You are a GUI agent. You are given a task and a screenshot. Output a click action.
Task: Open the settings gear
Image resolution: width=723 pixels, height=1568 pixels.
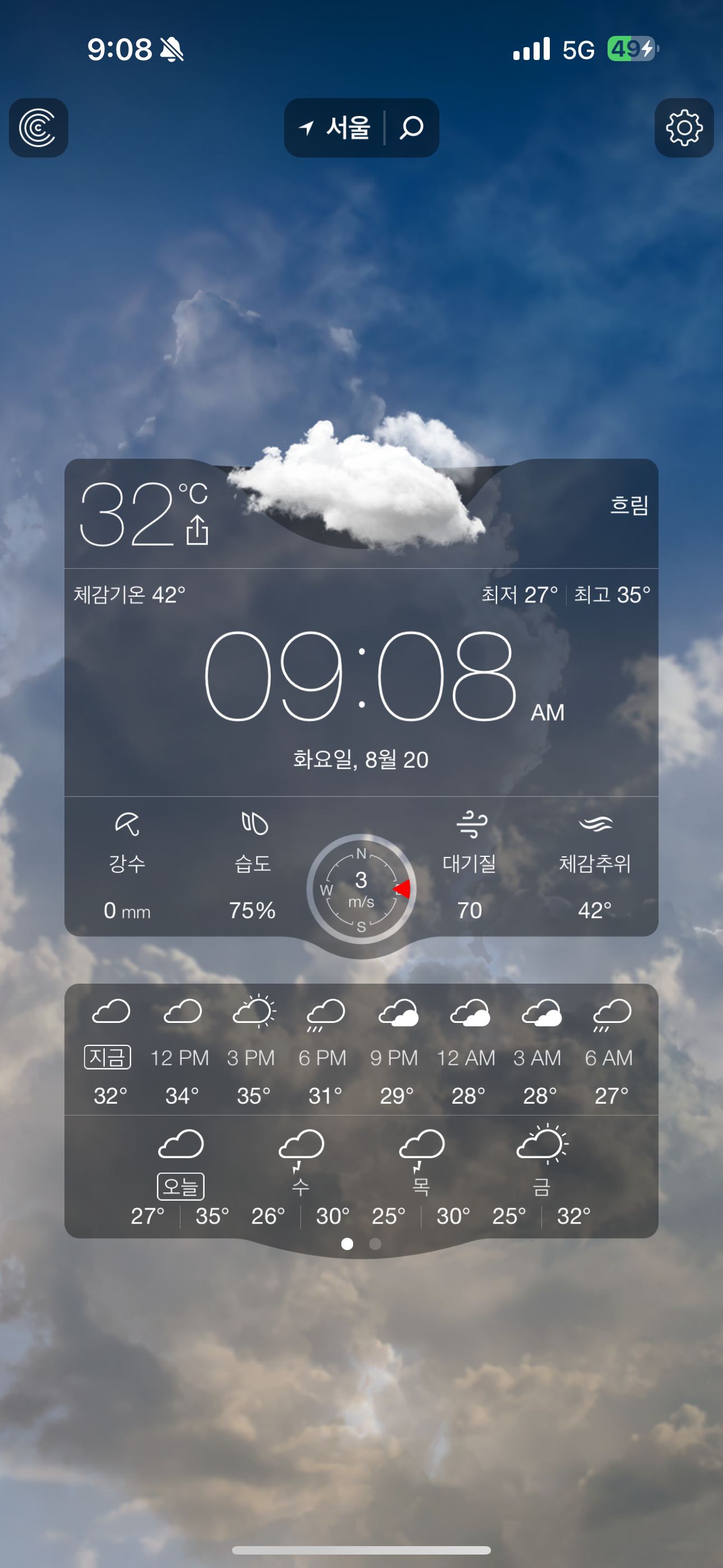[683, 128]
